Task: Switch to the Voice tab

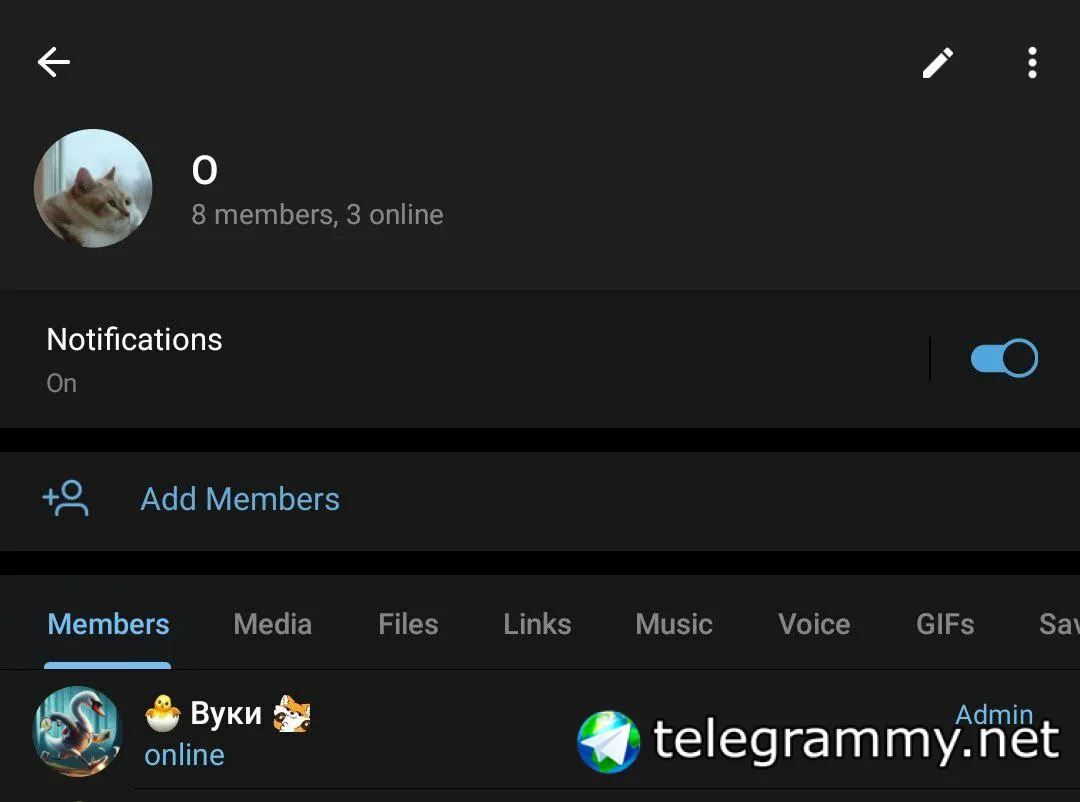Action: [x=814, y=624]
